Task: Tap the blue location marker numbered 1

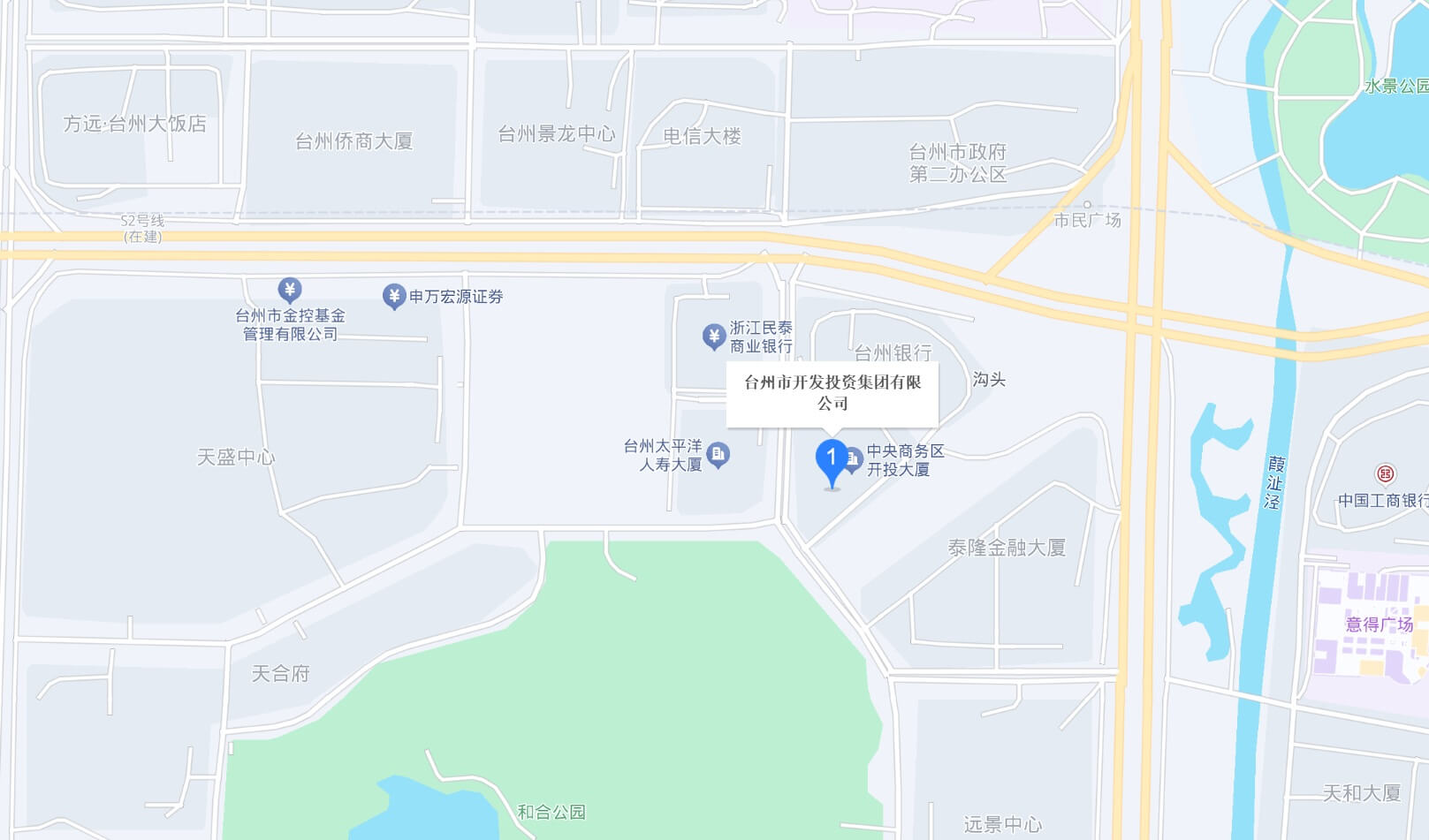Action: coord(831,460)
